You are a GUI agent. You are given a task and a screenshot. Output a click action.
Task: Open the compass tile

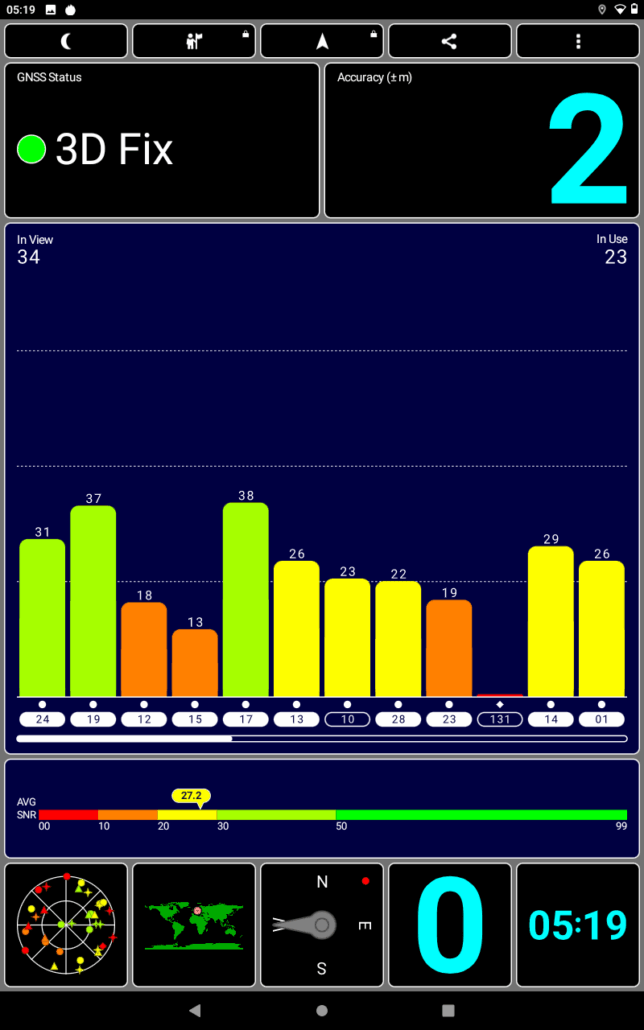tap(322, 925)
